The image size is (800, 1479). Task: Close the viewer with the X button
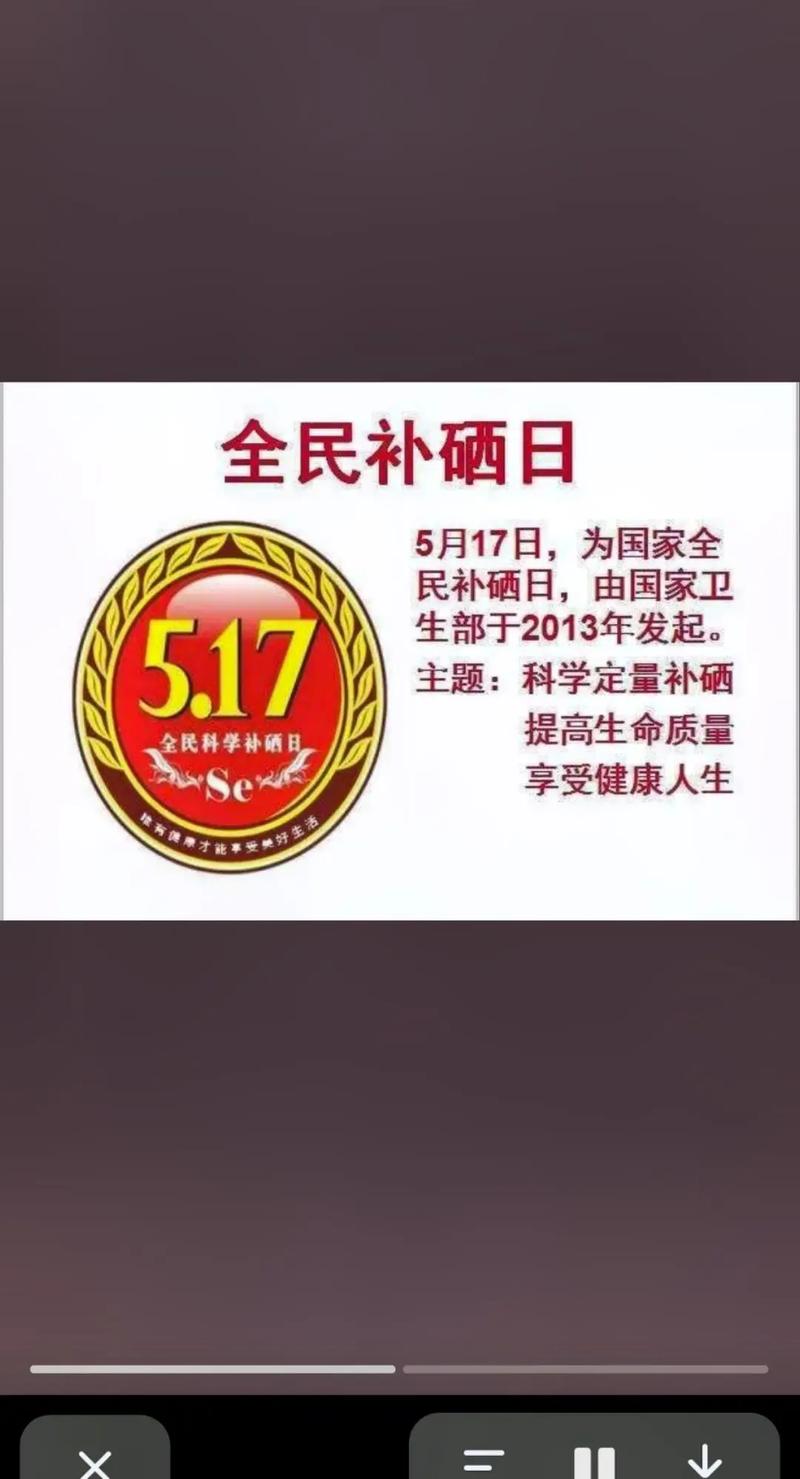click(95, 1462)
